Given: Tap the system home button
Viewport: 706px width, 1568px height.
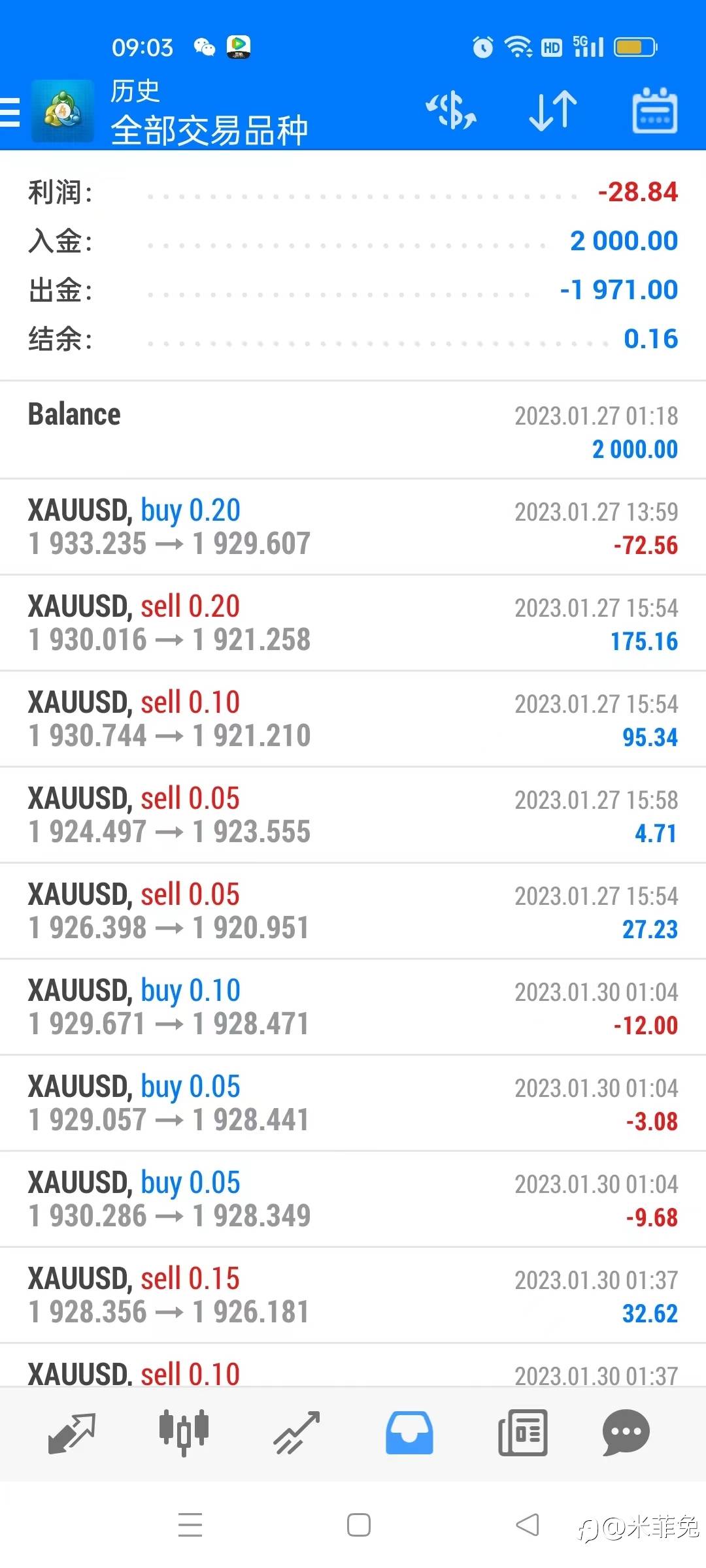Looking at the screenshot, I should point(358,1526).
